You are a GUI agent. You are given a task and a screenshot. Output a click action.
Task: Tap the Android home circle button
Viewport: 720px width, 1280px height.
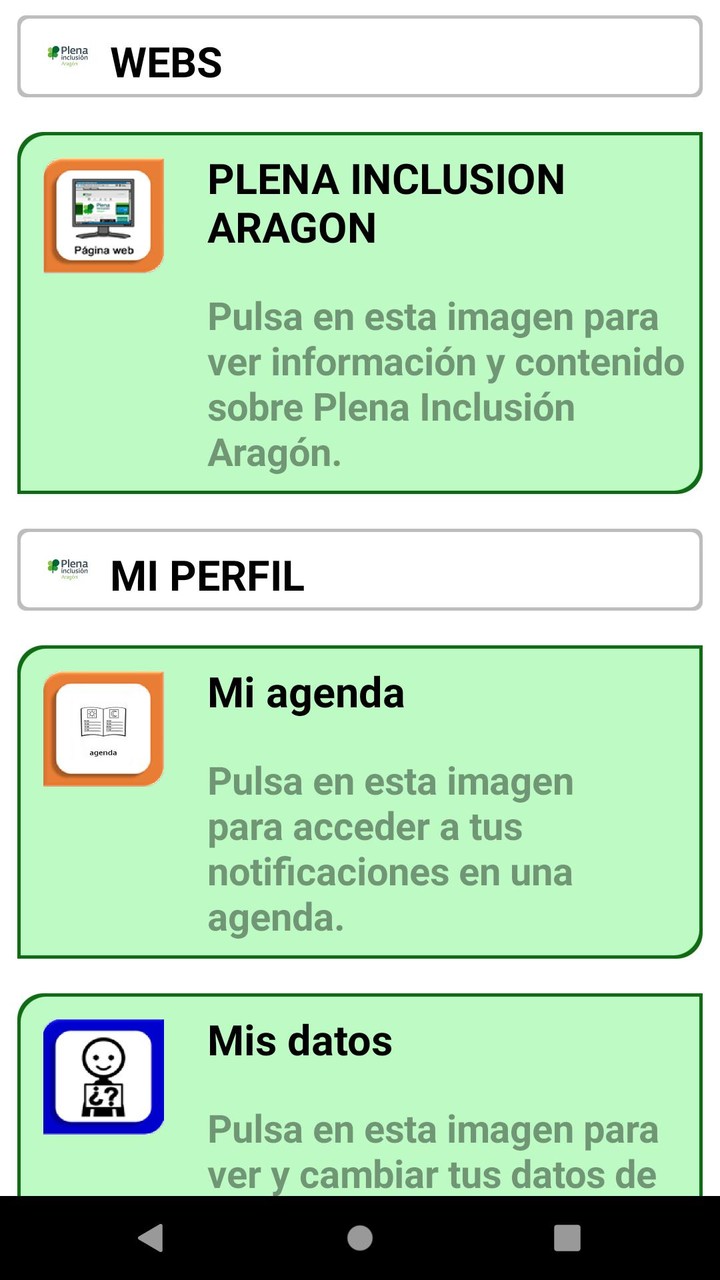pyautogui.click(x=359, y=1237)
